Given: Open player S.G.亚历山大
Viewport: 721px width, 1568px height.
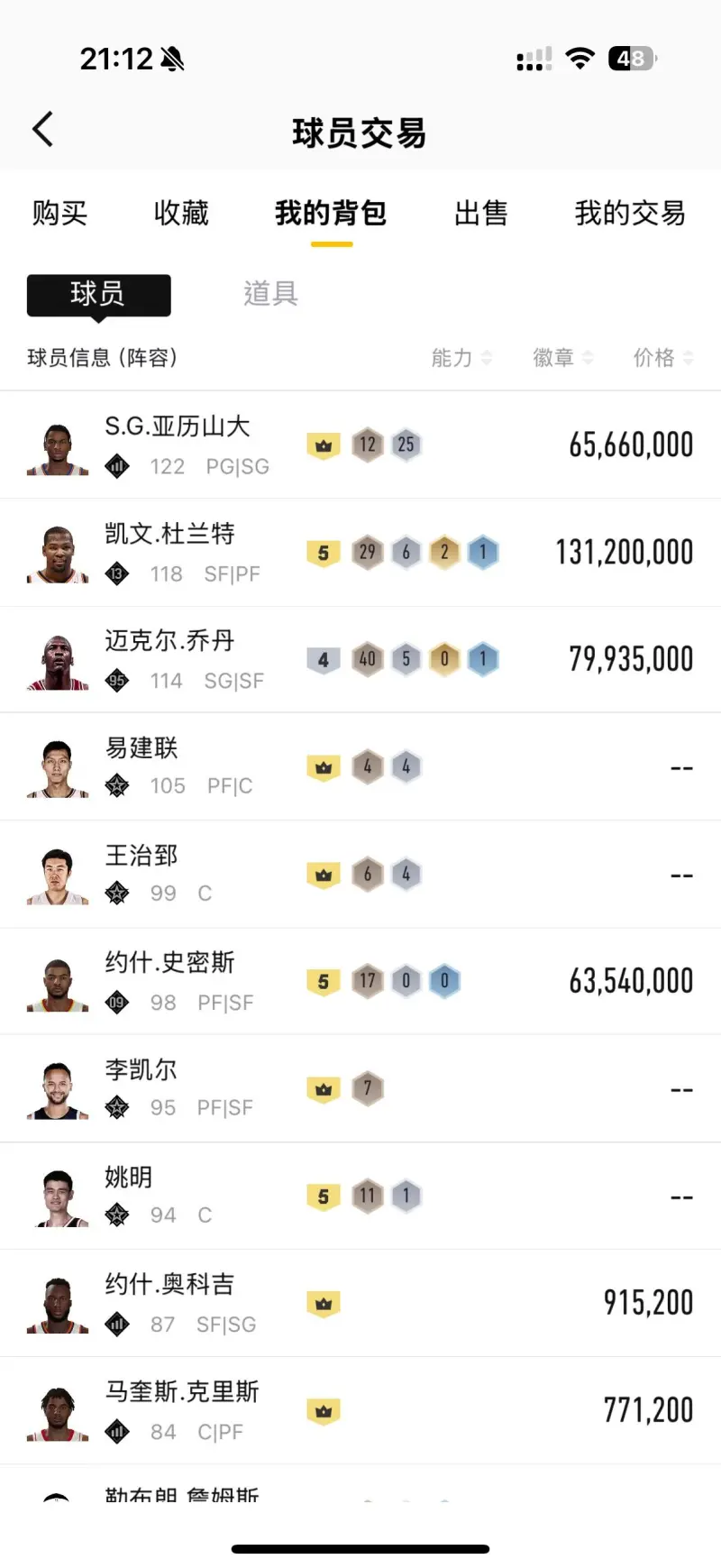Looking at the screenshot, I should (360, 445).
